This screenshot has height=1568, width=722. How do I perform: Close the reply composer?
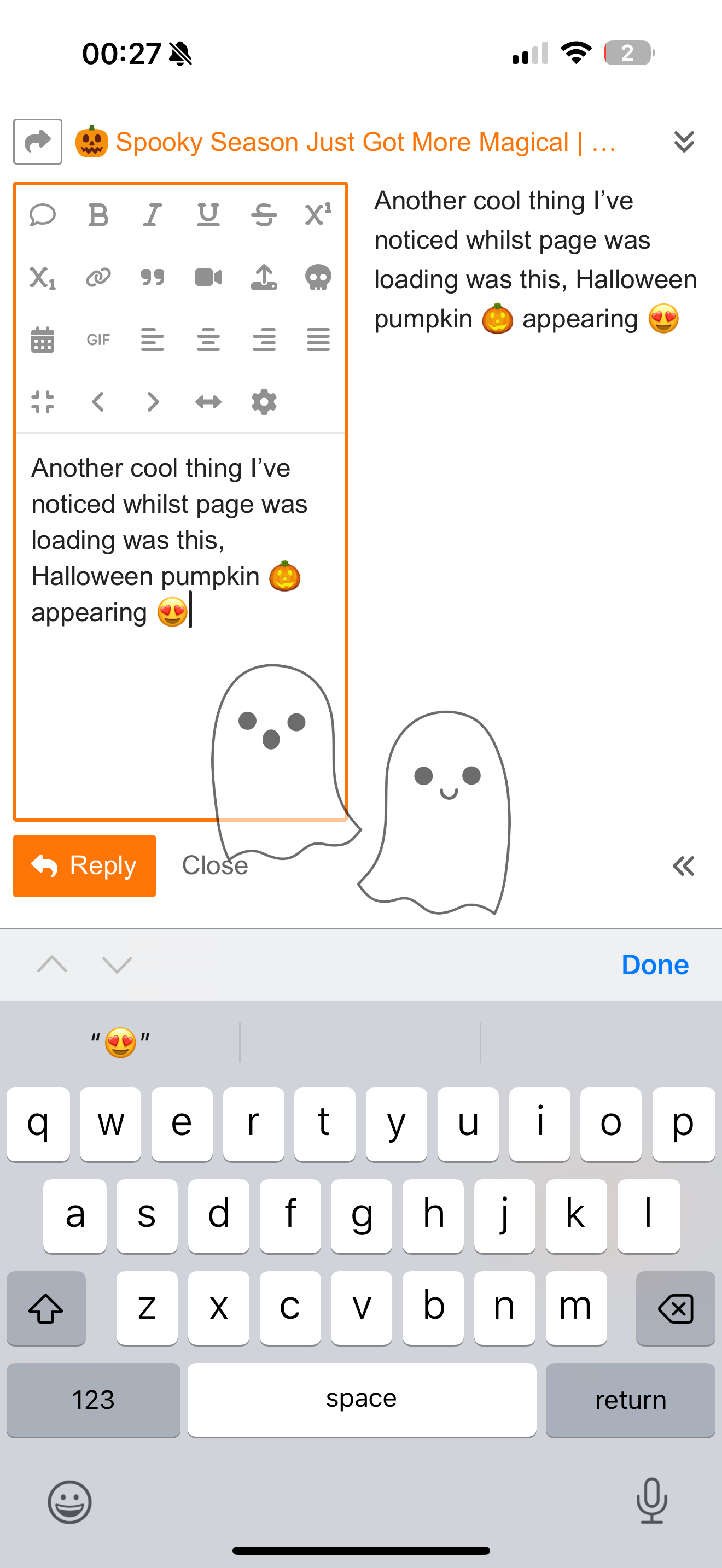pyautogui.click(x=215, y=865)
